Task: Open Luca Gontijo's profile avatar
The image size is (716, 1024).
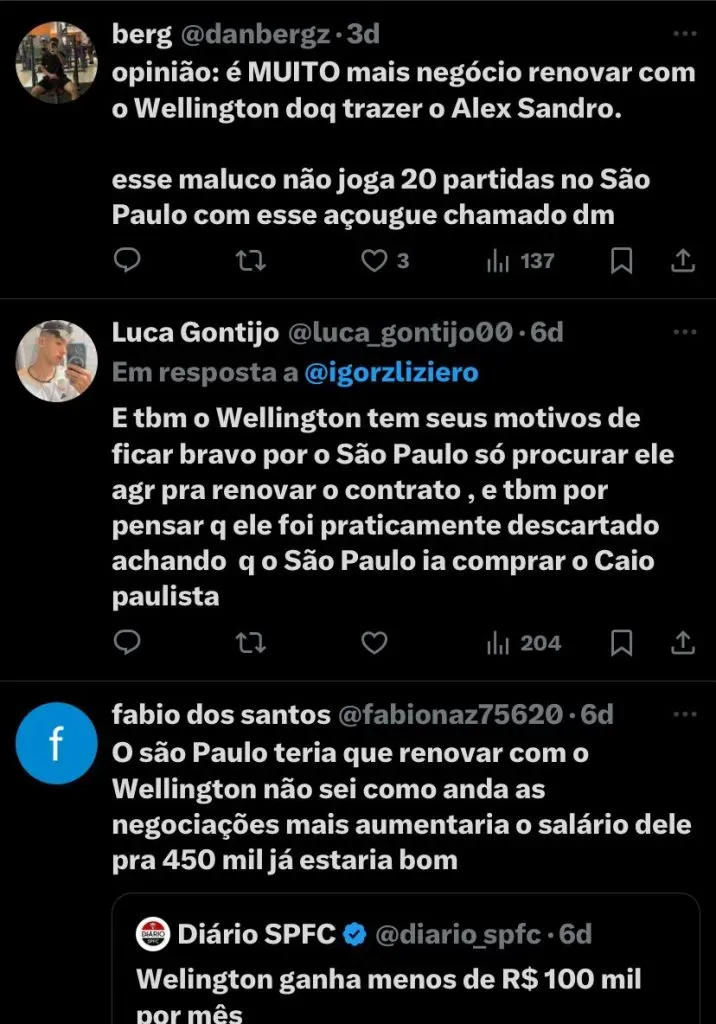Action: pyautogui.click(x=57, y=361)
